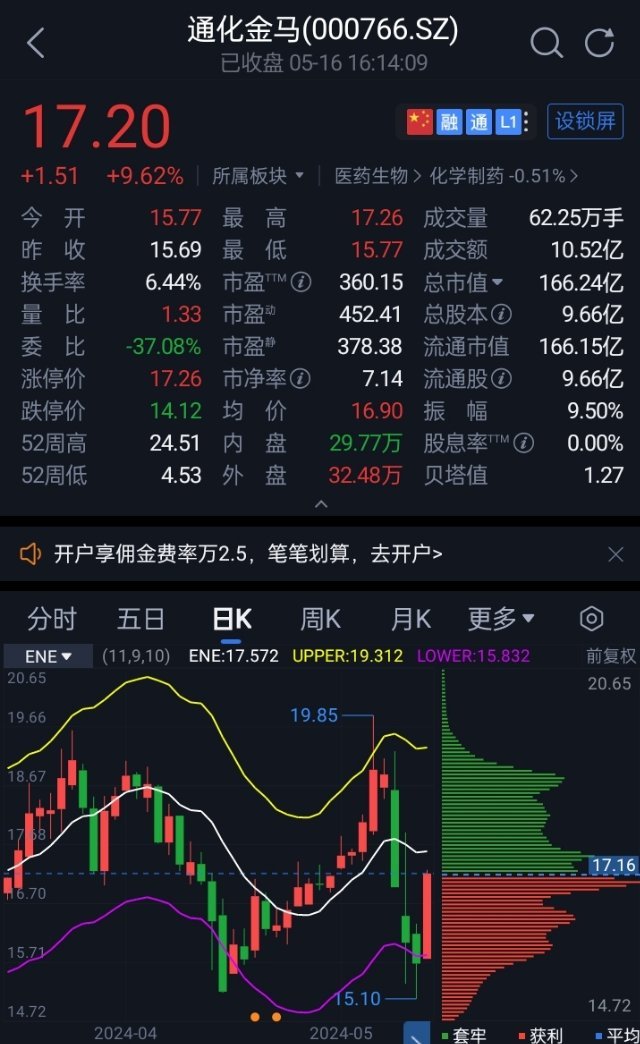Open the 所属板块 dropdown
The height and width of the screenshot is (1044, 640).
(258, 176)
